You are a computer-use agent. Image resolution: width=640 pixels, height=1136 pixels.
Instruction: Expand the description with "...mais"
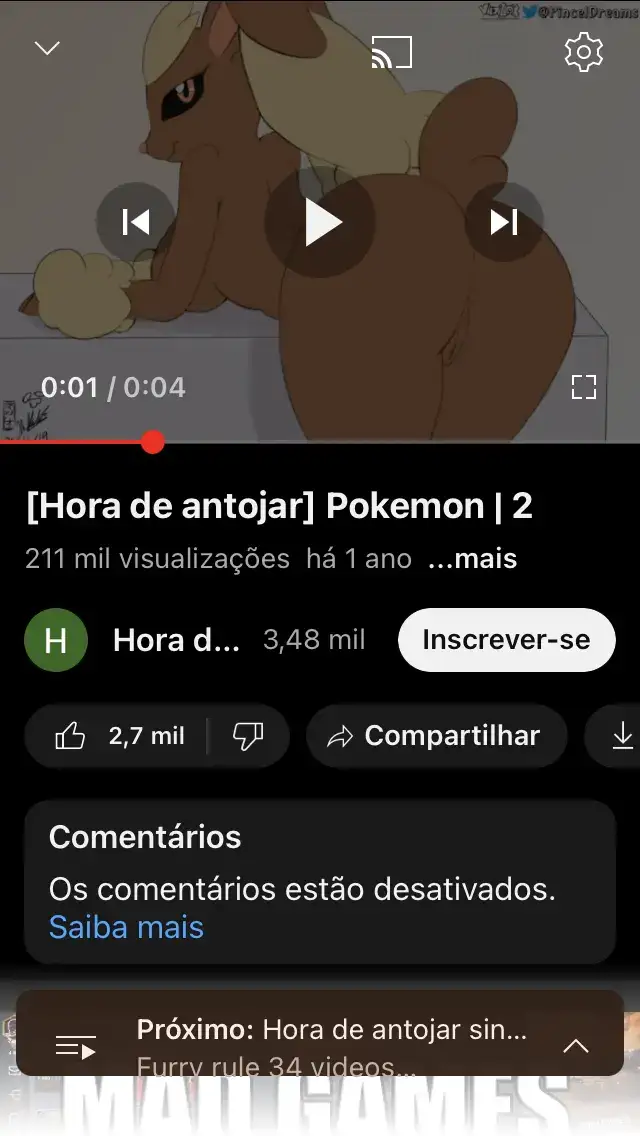tap(472, 559)
